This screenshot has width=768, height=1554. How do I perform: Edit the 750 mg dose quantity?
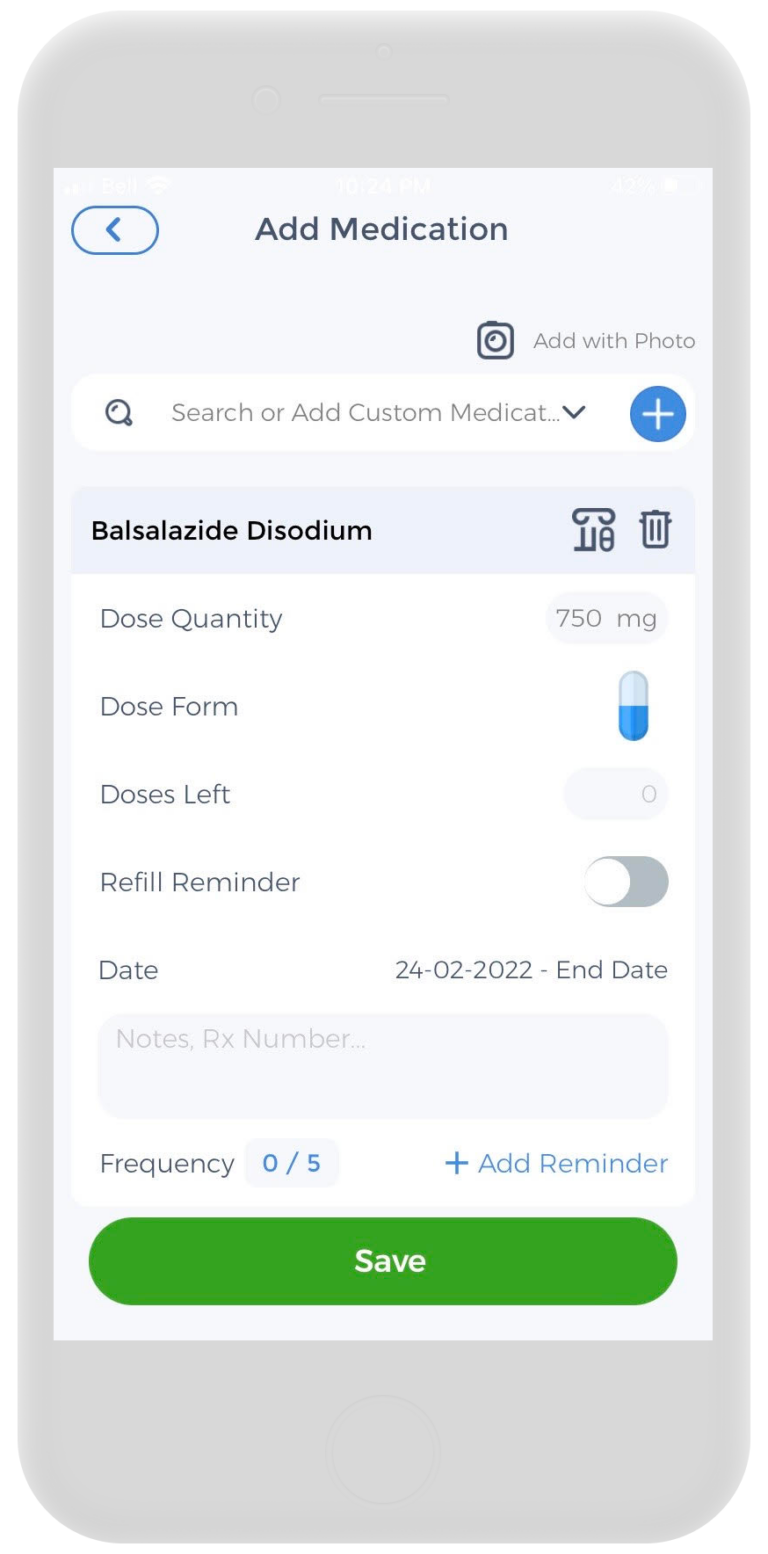coord(606,619)
